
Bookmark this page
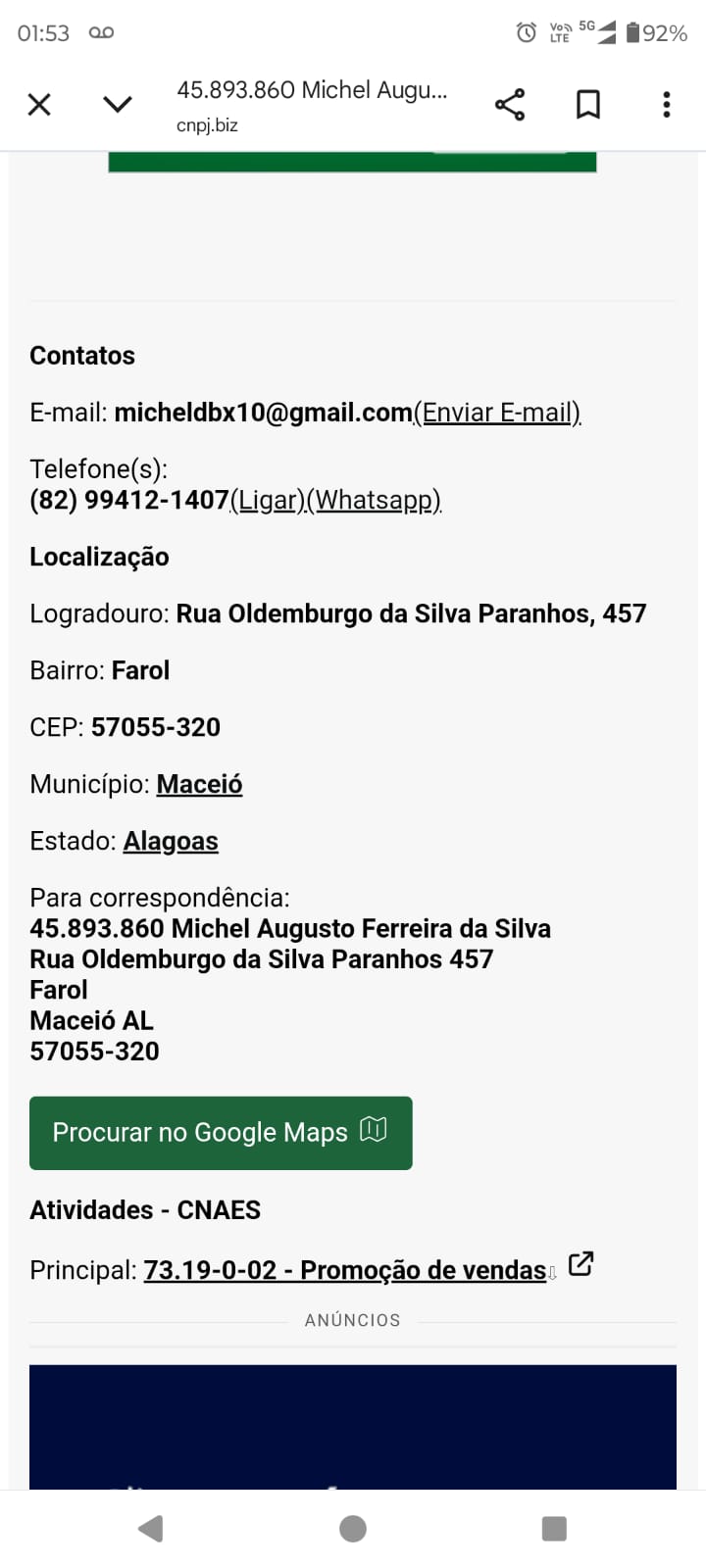(588, 104)
